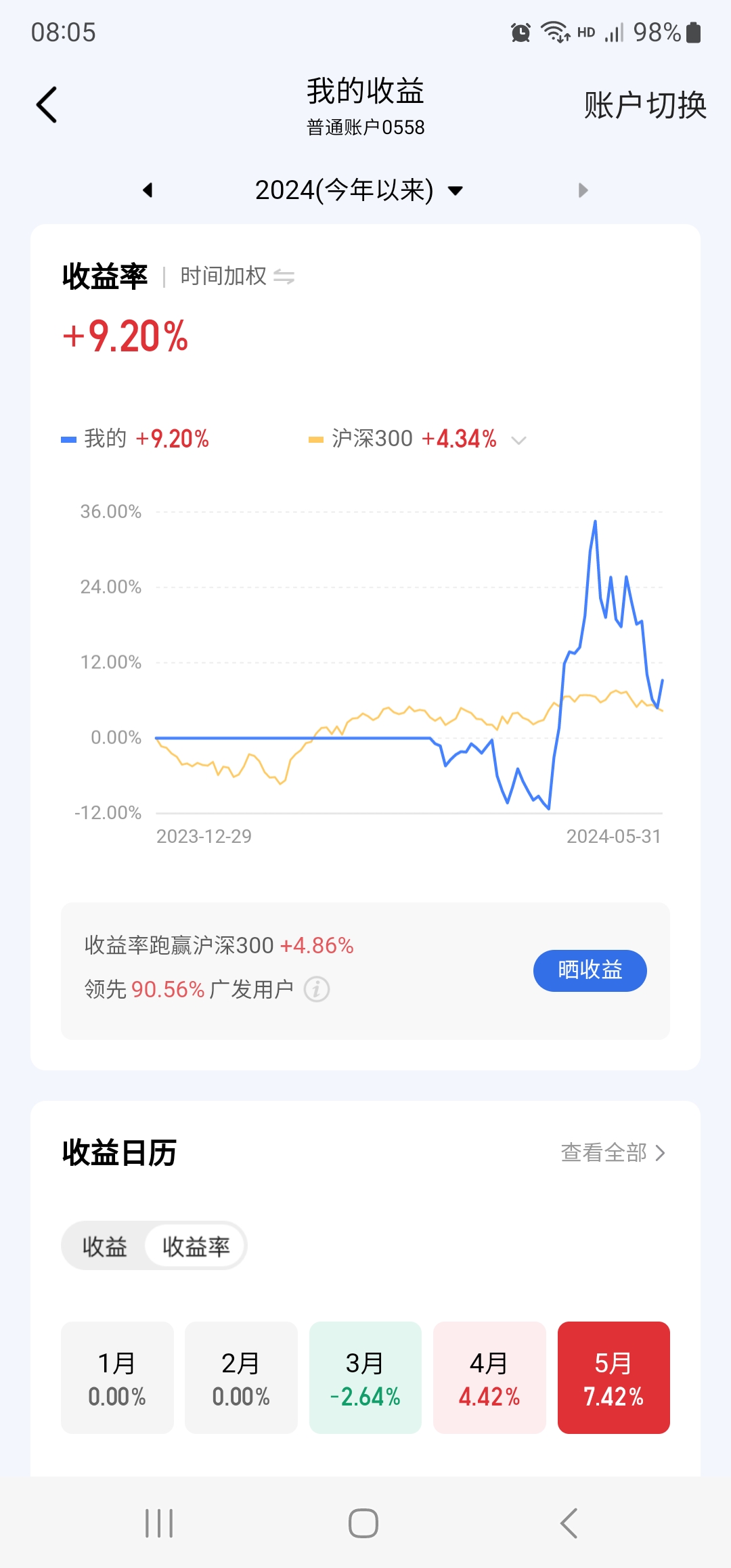Go to the previous year period
Viewport: 731px width, 1568px height.
click(x=148, y=190)
